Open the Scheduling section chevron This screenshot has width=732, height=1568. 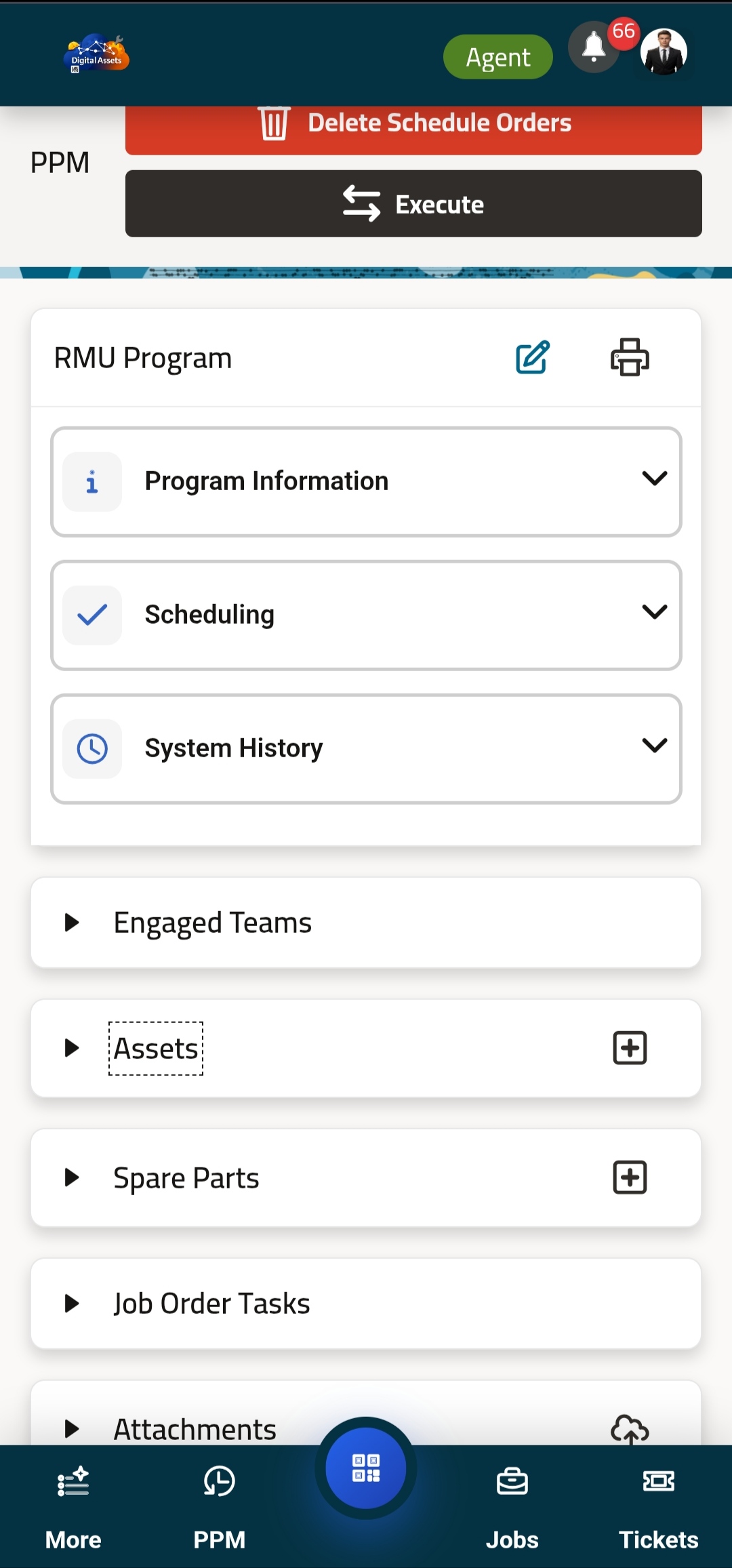[x=655, y=612]
